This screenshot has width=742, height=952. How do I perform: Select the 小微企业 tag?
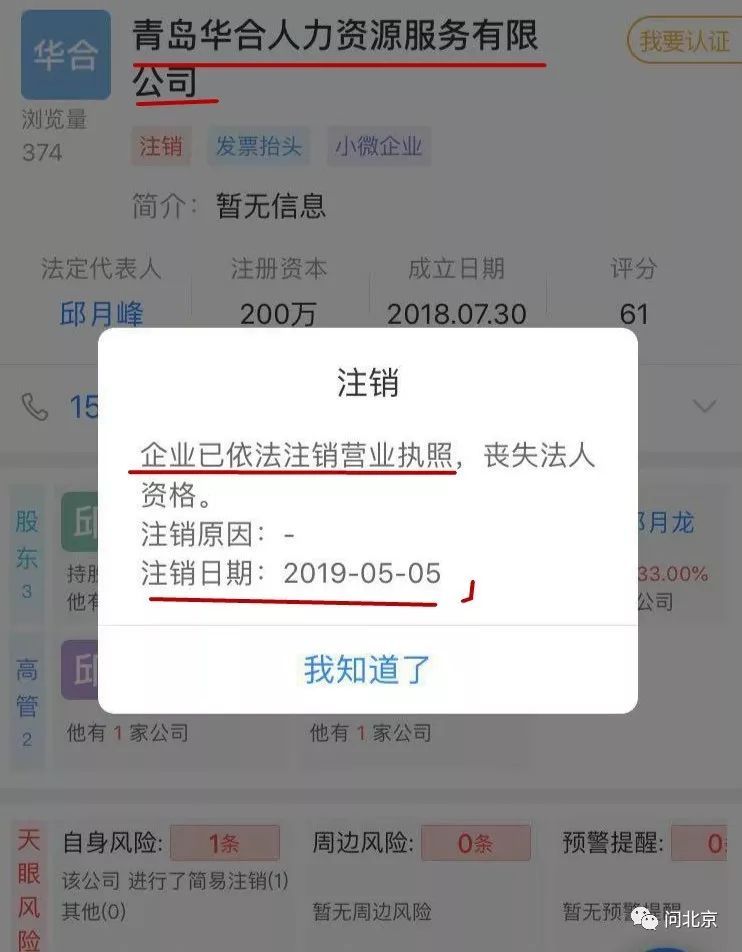click(x=378, y=146)
